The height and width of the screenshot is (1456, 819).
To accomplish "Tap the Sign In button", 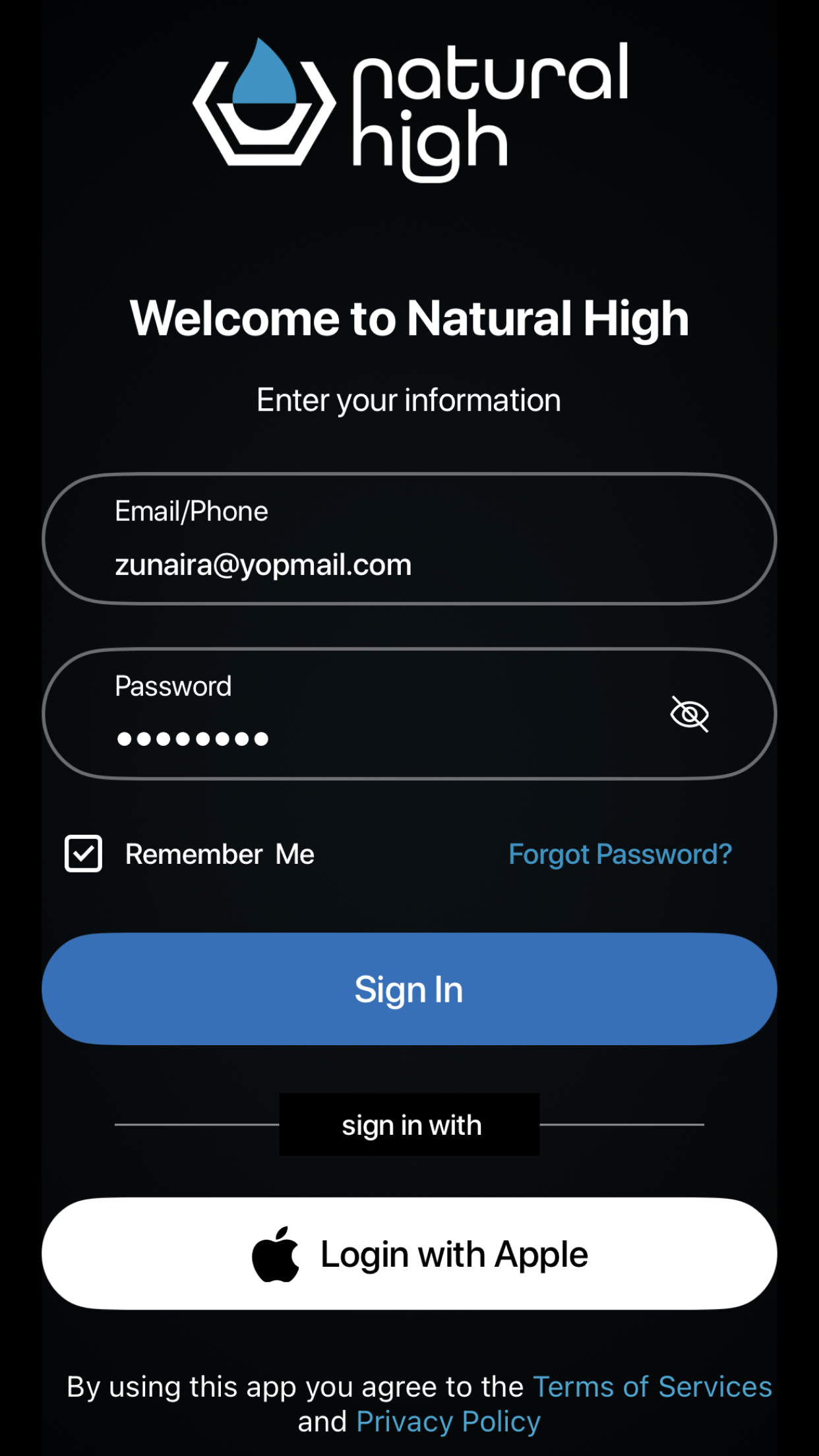I will [409, 989].
